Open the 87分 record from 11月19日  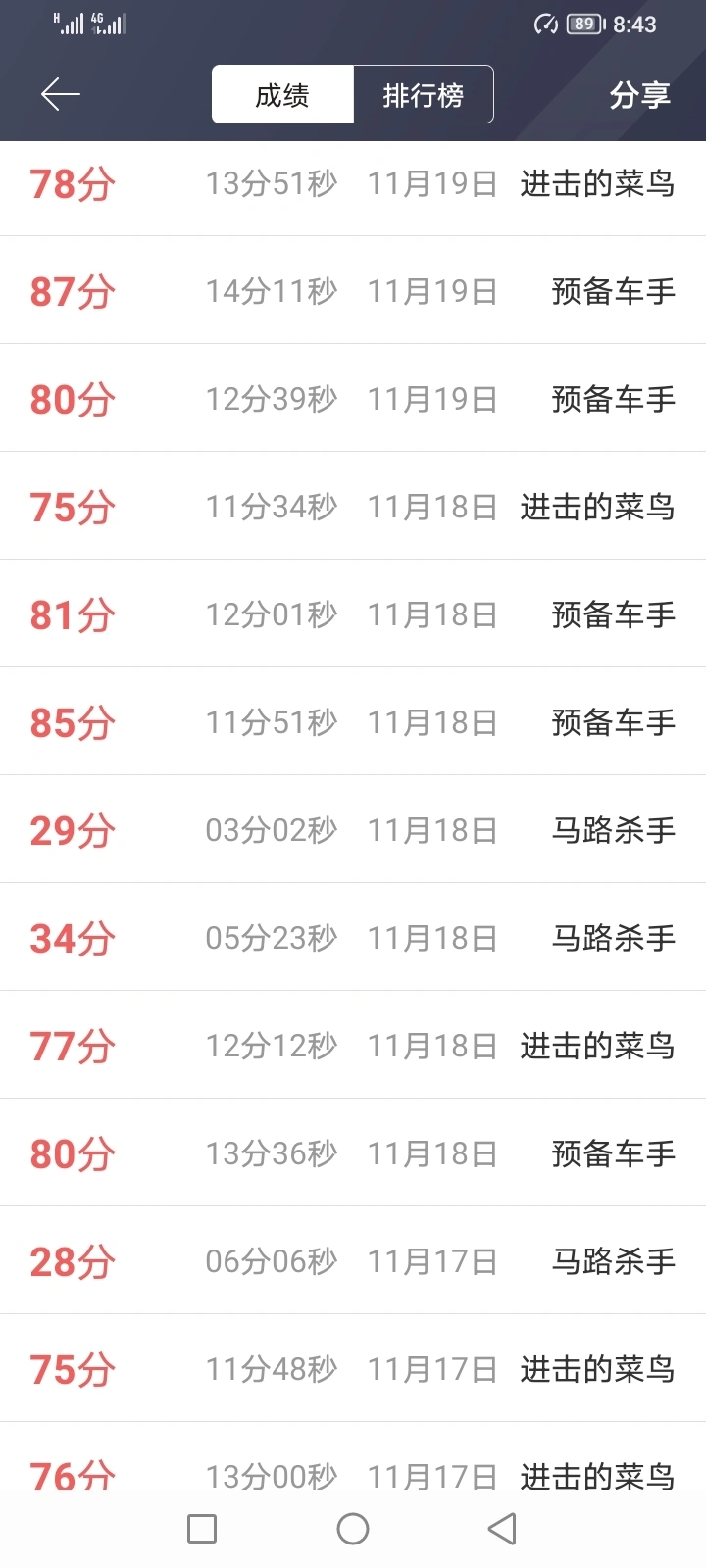353,290
